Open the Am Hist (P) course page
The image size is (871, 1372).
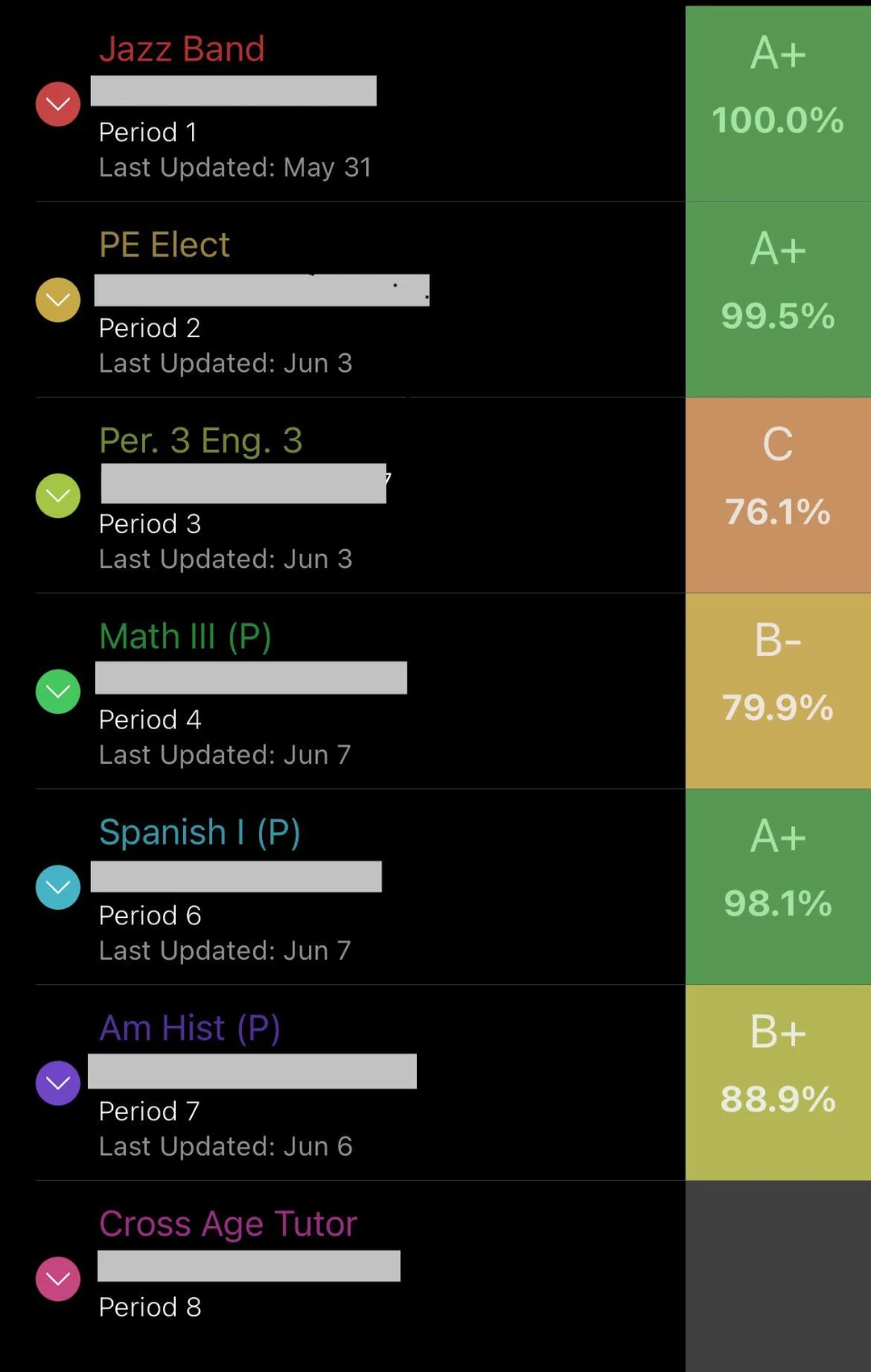tap(189, 1028)
